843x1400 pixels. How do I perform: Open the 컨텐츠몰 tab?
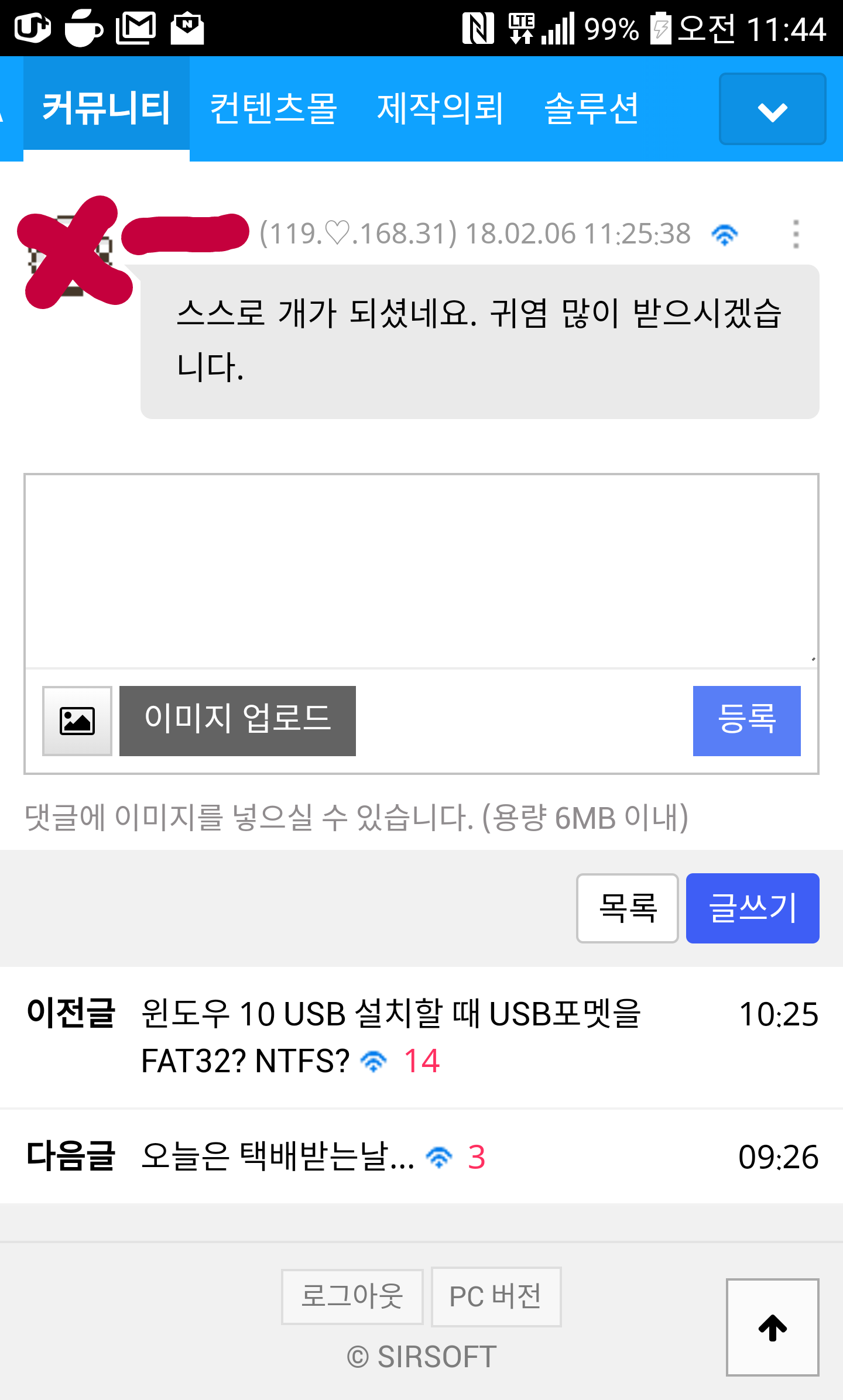pyautogui.click(x=273, y=108)
